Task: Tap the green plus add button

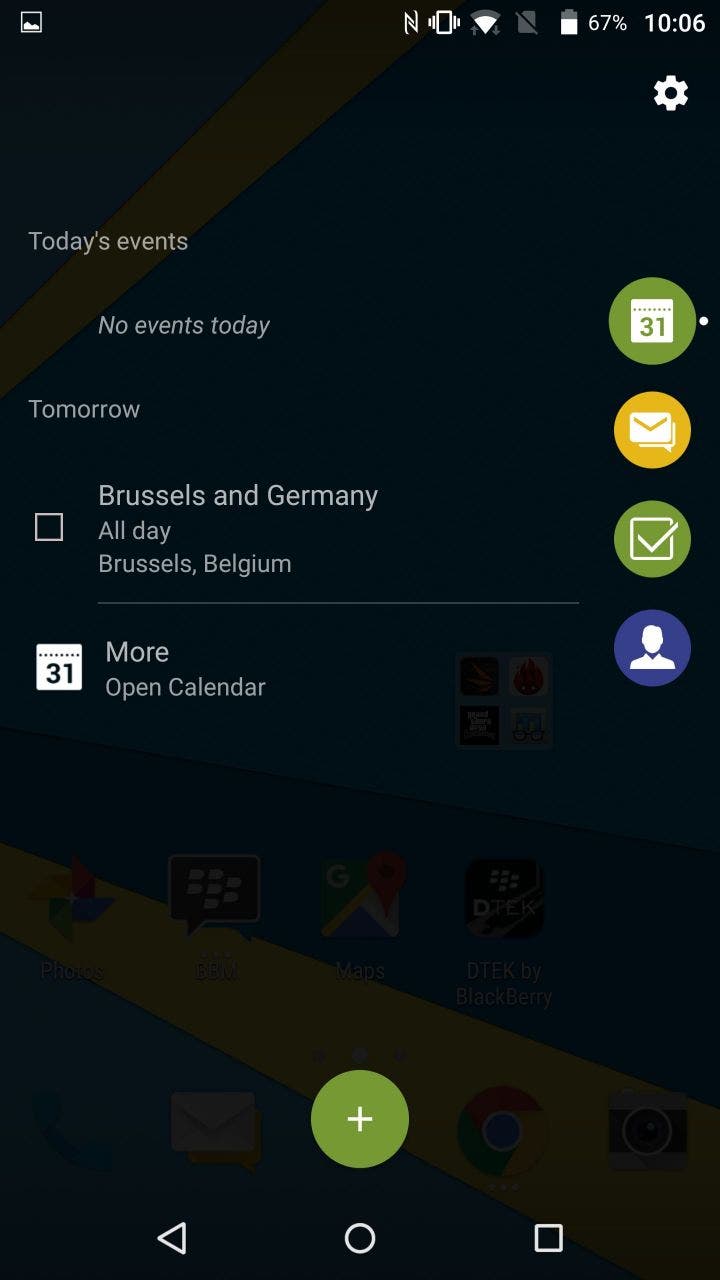Action: pos(360,1119)
